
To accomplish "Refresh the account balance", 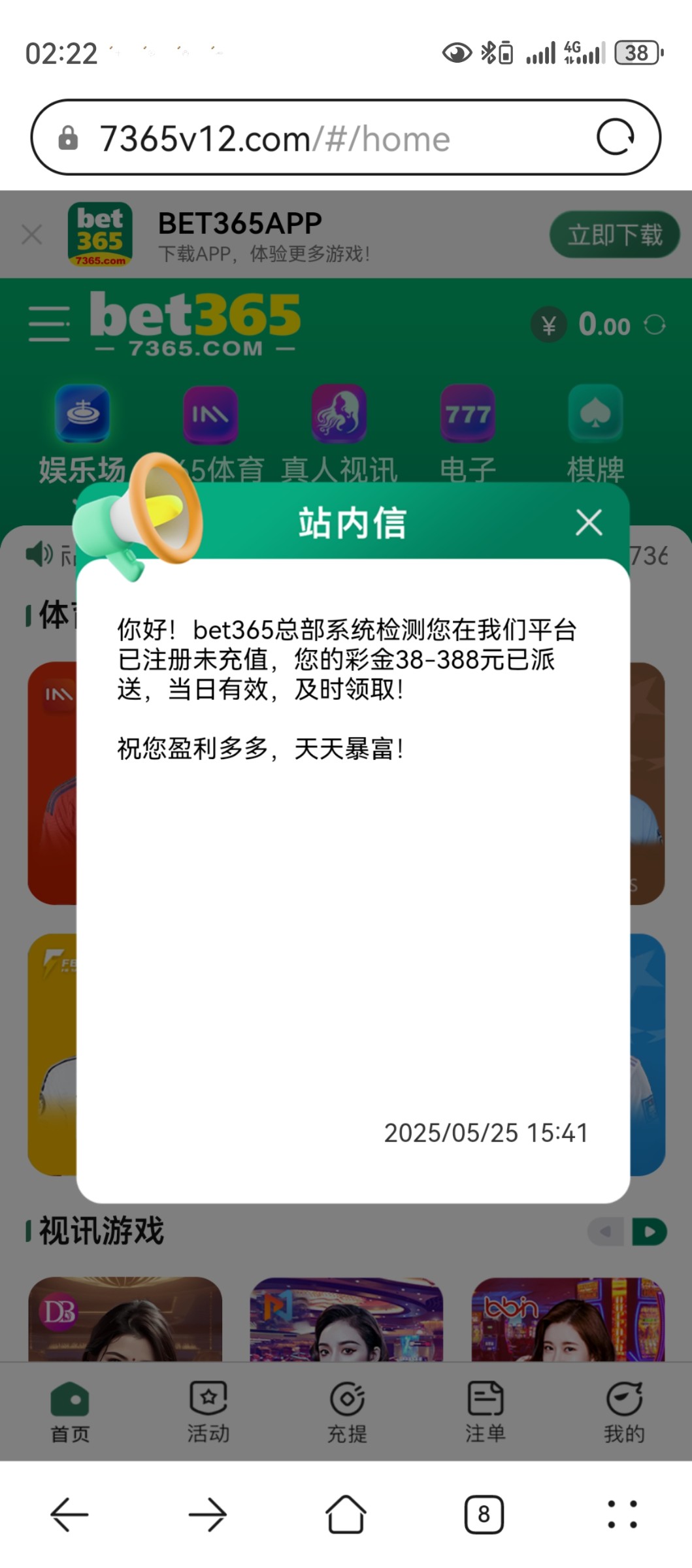I will (x=655, y=325).
